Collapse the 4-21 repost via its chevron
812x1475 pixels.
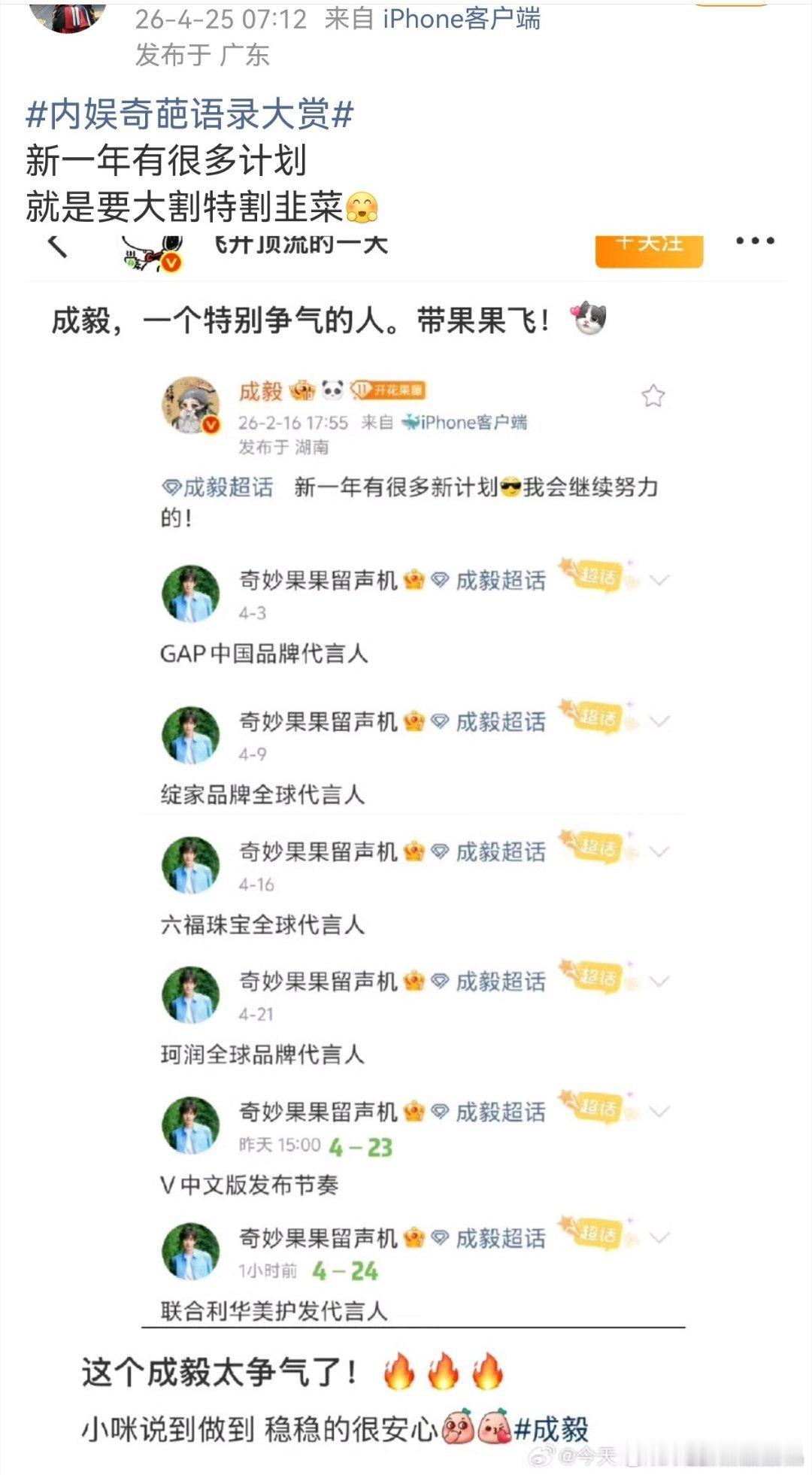coord(659,979)
